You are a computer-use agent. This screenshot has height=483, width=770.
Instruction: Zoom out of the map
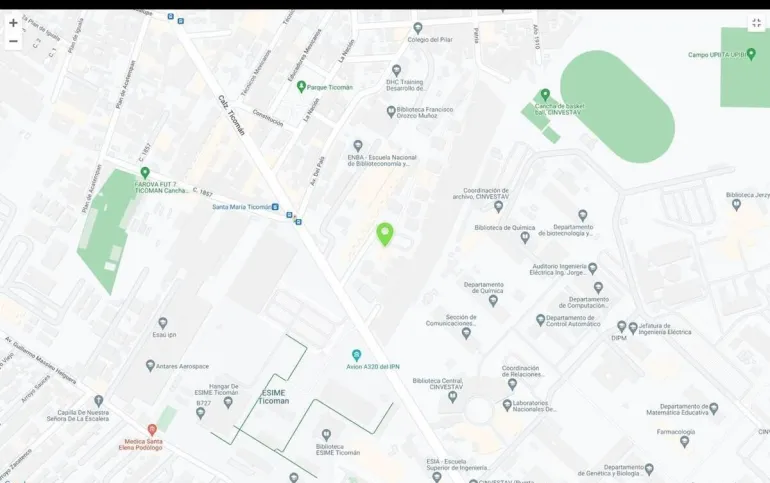coord(13,41)
